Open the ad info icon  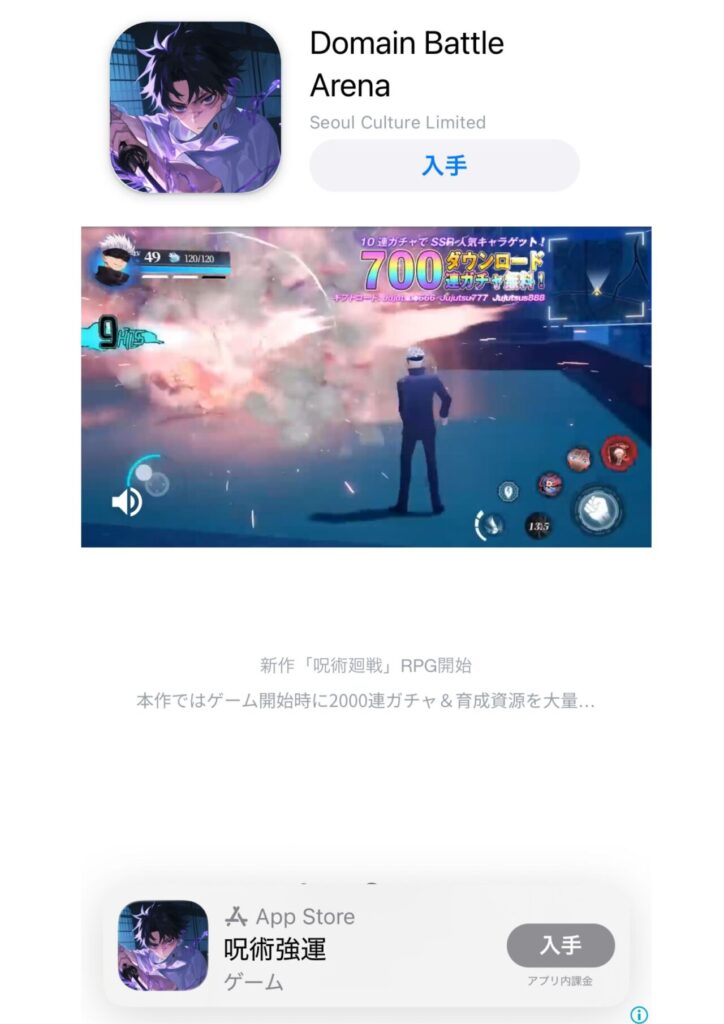(x=639, y=1014)
